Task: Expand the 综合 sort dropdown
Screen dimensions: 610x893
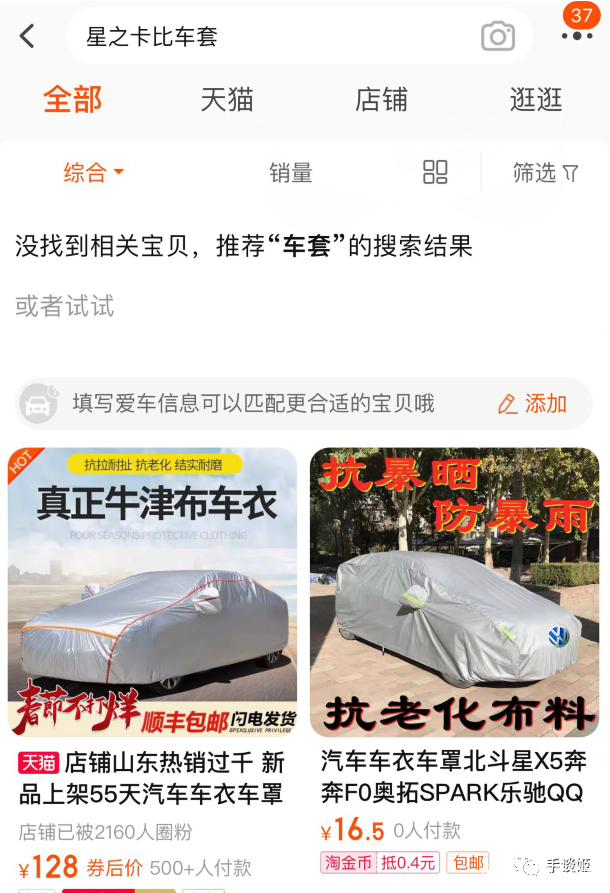Action: (x=93, y=173)
